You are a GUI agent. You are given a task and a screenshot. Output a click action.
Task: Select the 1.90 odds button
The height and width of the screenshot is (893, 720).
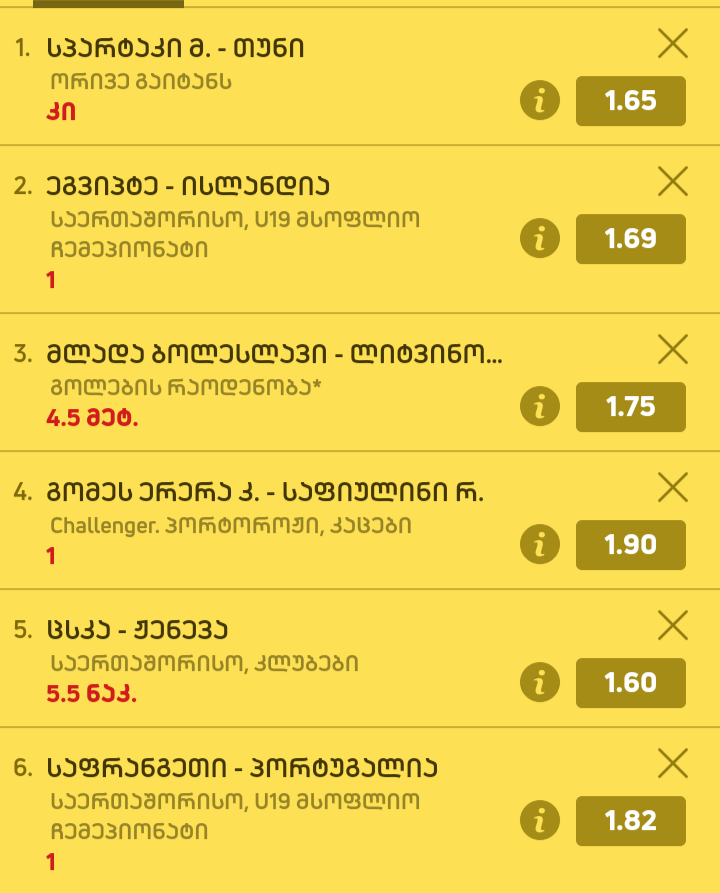[630, 545]
